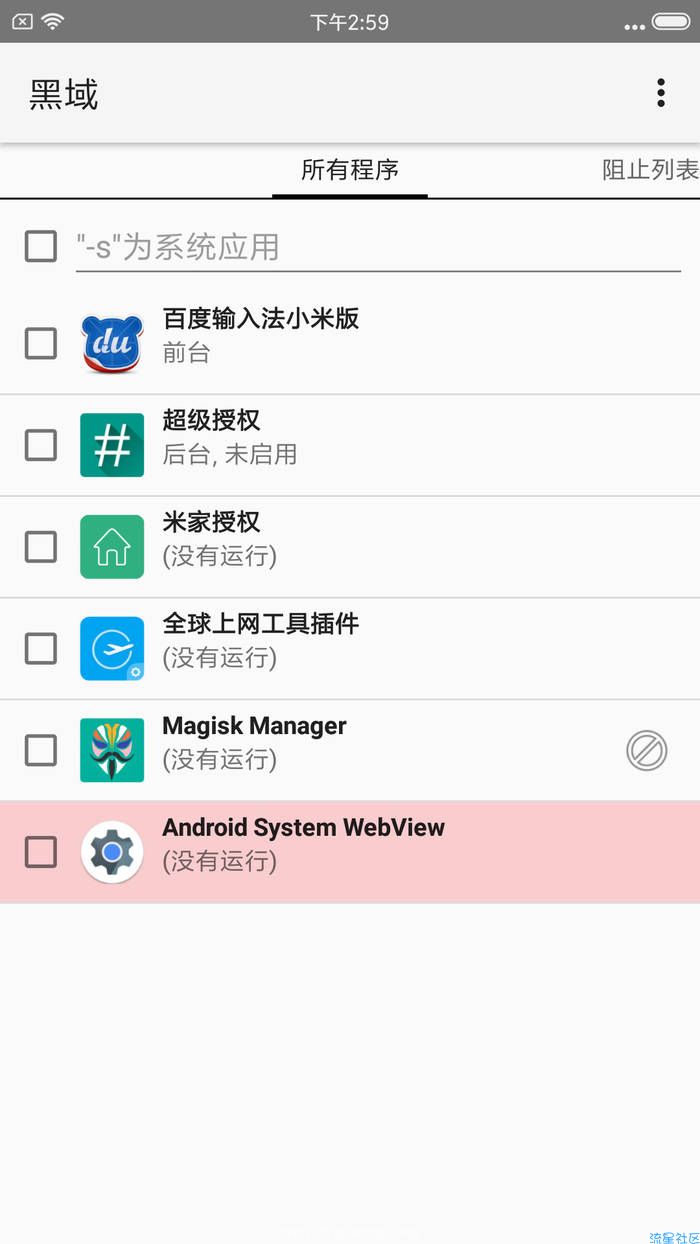Select the 超级授权 checkbox

coord(41,445)
